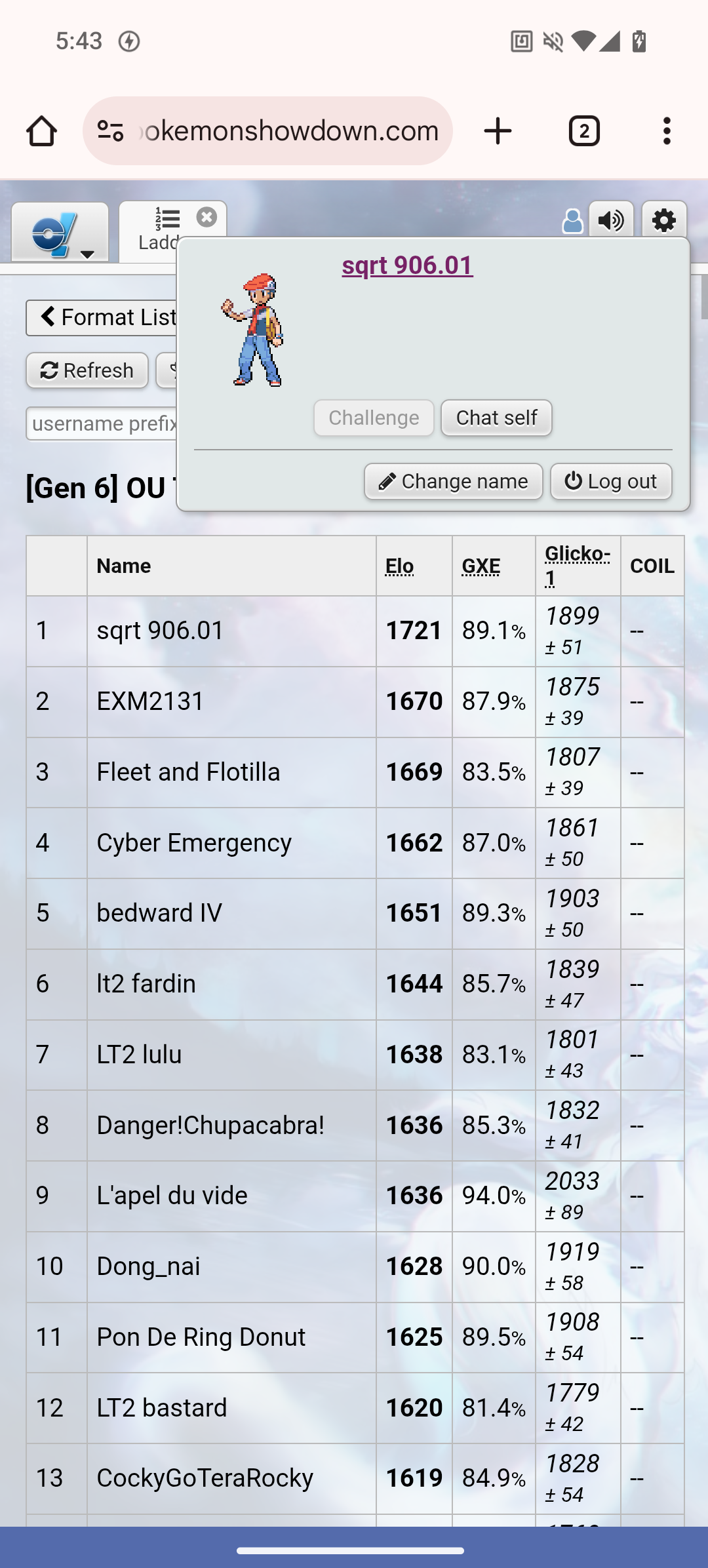
Task: Tap the Chat self button
Action: 496,418
